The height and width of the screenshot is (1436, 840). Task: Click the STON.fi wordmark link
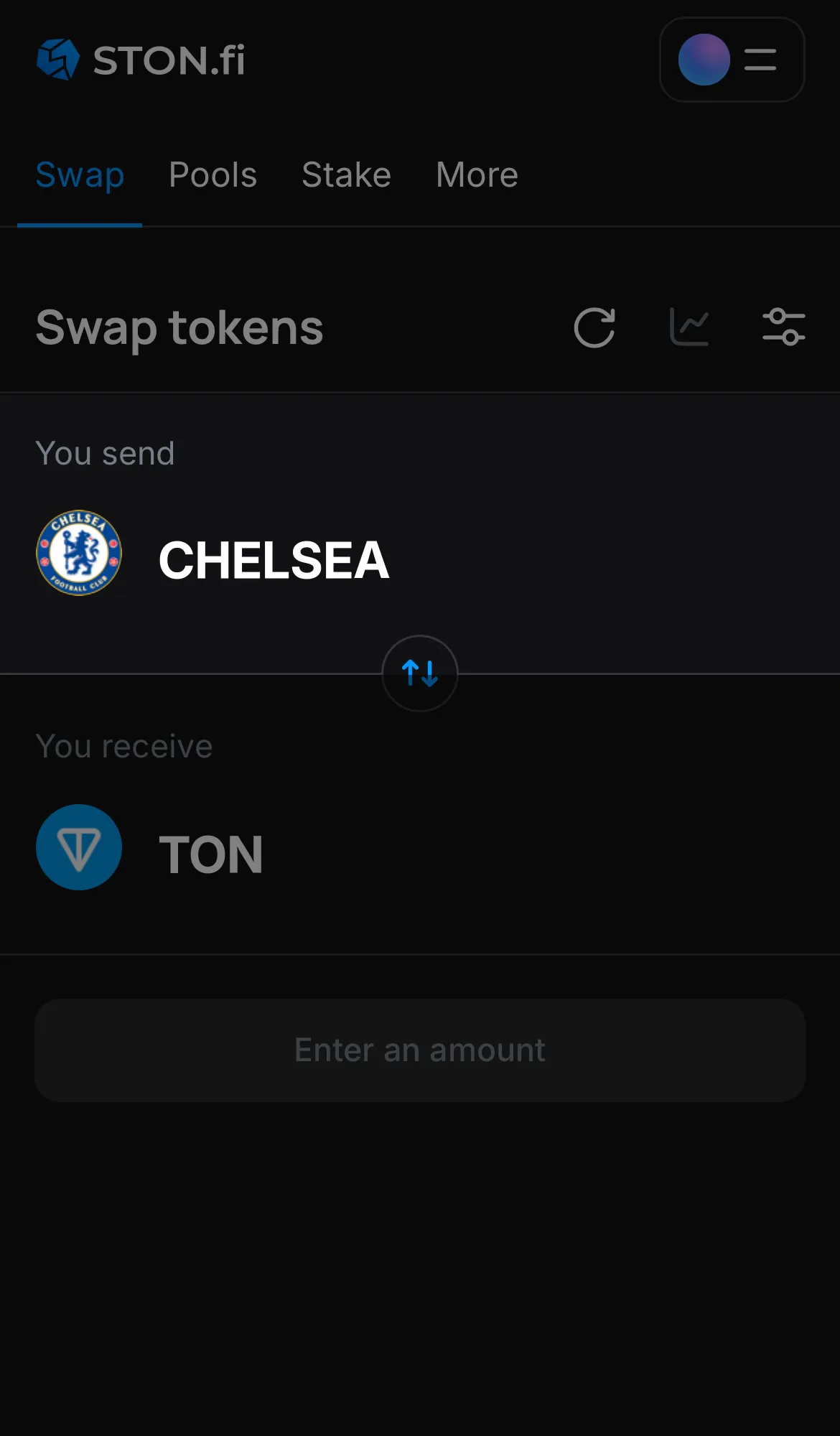coord(167,60)
